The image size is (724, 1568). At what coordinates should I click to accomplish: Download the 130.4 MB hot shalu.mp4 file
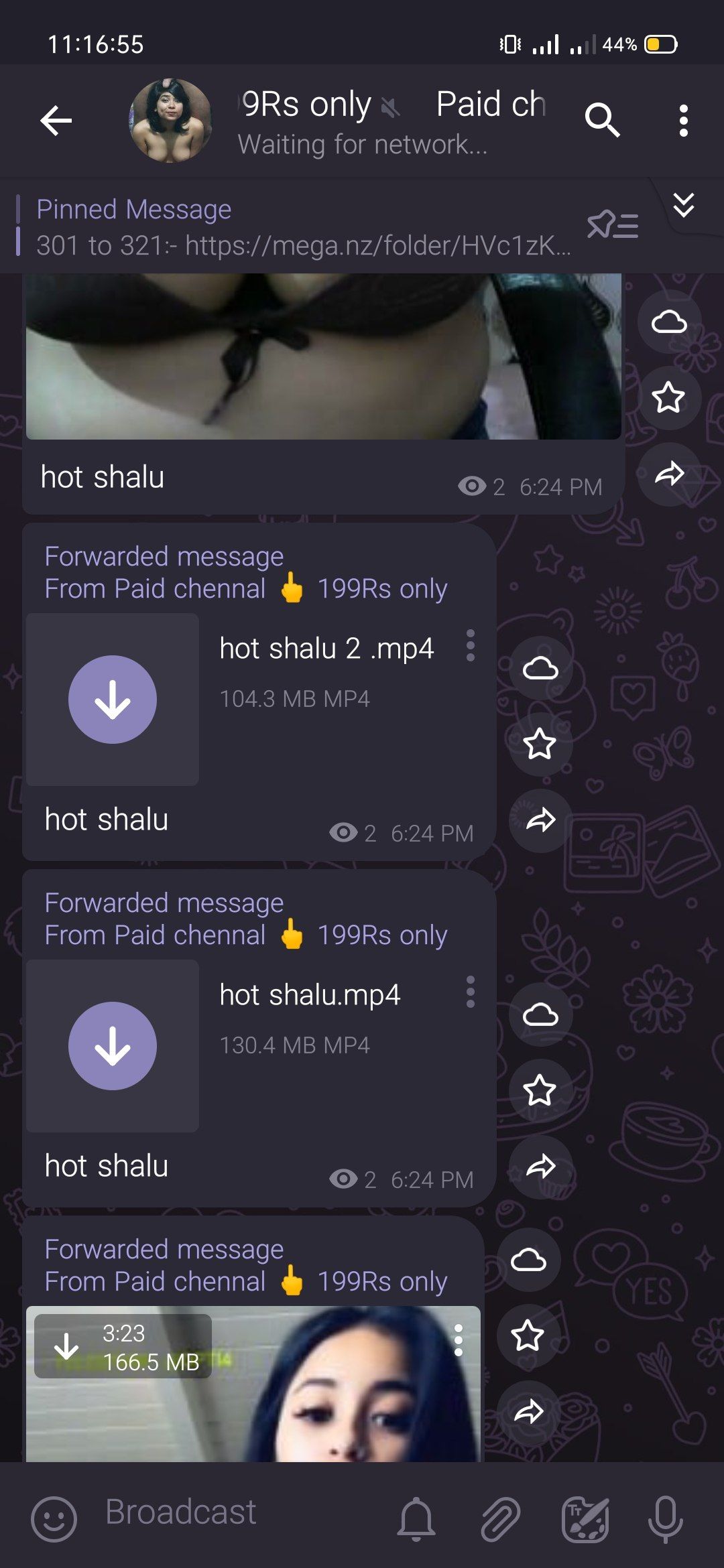tap(113, 1046)
